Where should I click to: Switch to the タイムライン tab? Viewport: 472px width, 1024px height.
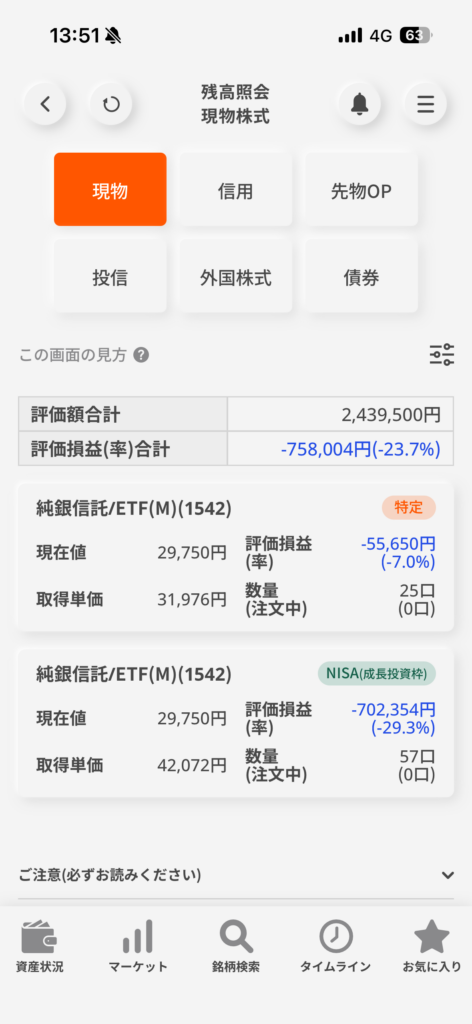tap(336, 947)
